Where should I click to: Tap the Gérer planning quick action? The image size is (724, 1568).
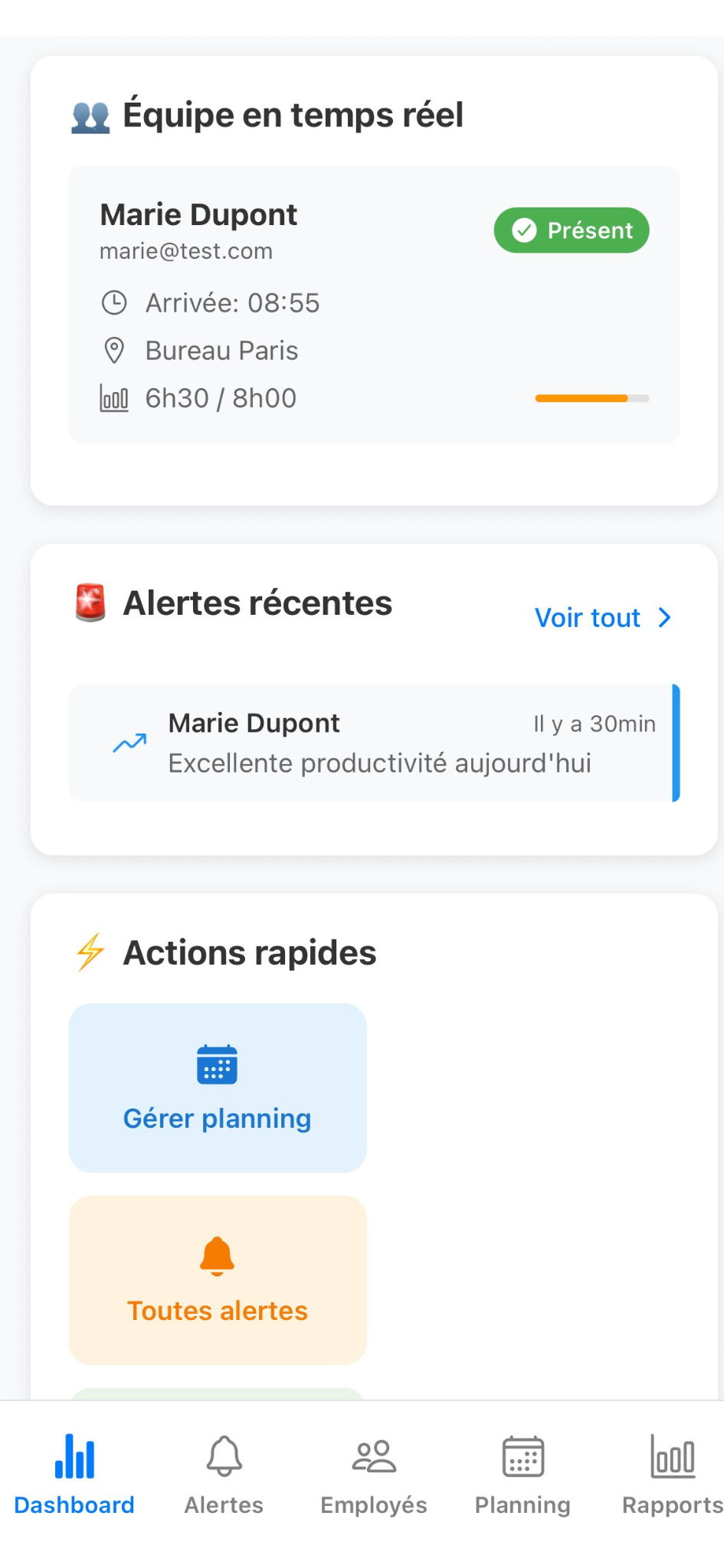click(218, 1087)
